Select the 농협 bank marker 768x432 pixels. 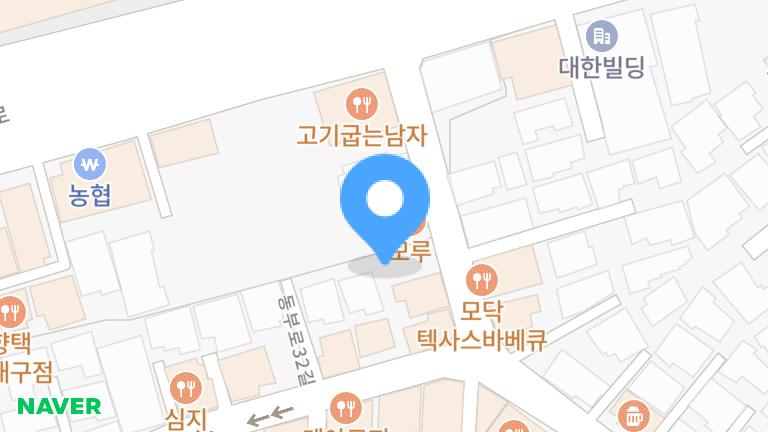coord(91,162)
